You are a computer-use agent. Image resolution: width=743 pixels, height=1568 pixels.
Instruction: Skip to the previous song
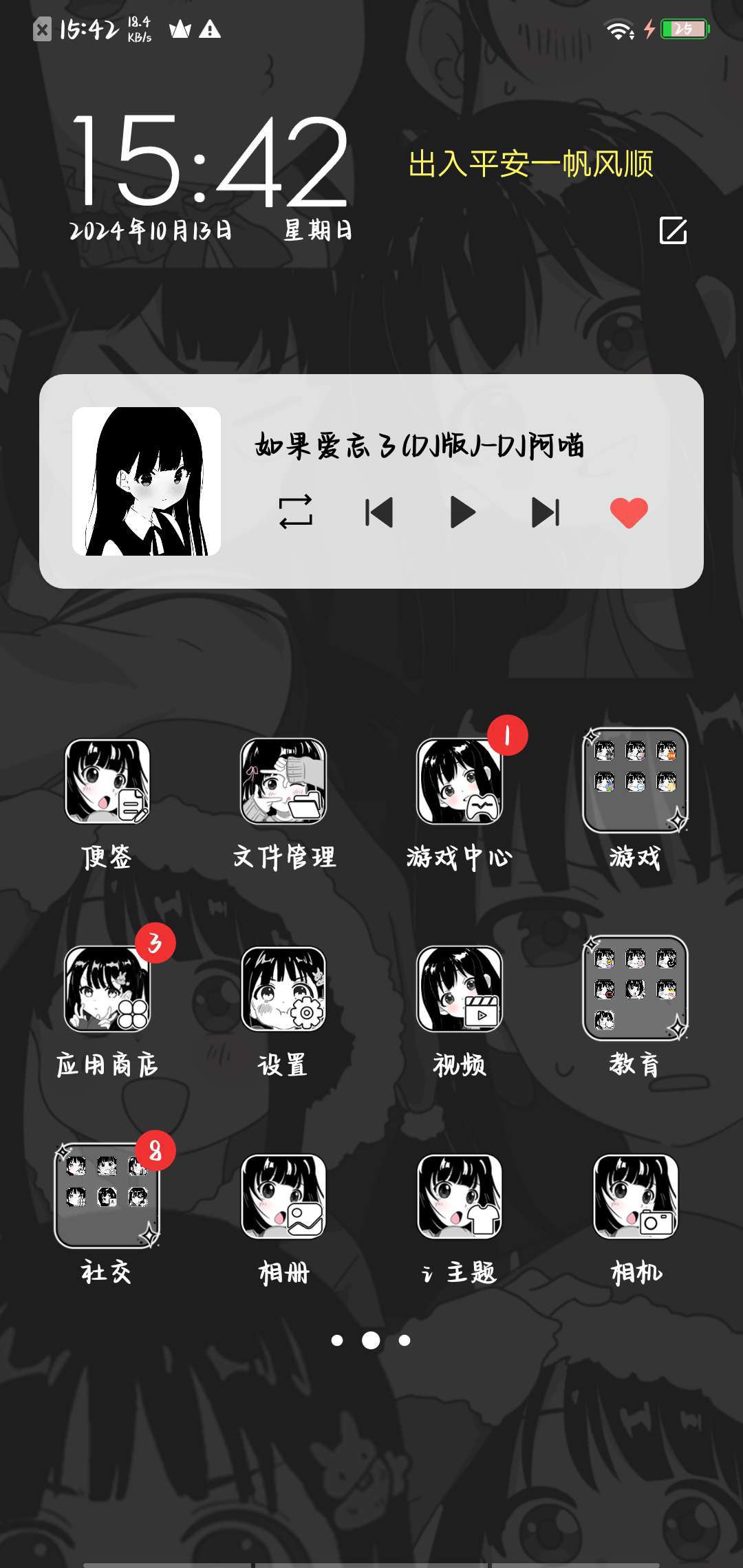379,512
